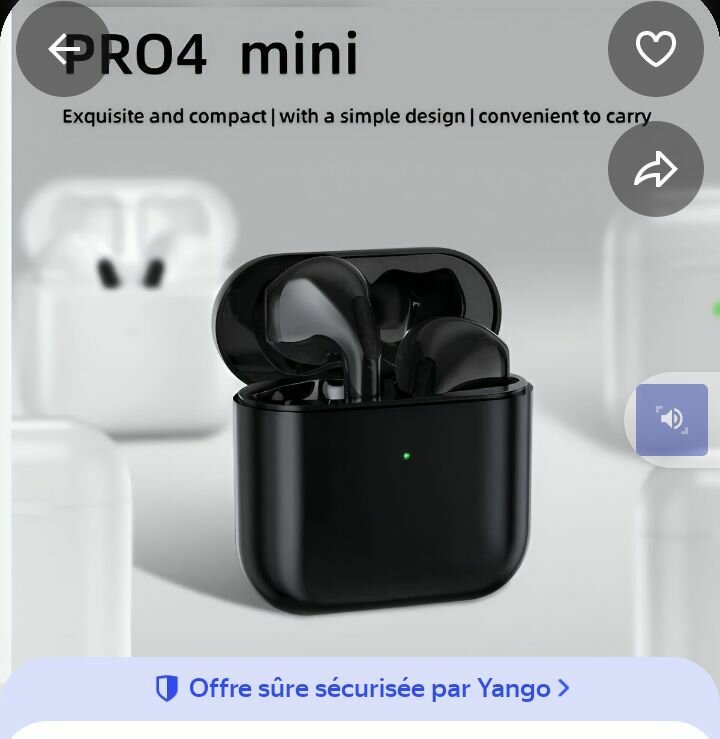Add this product to favorites

pos(656,49)
